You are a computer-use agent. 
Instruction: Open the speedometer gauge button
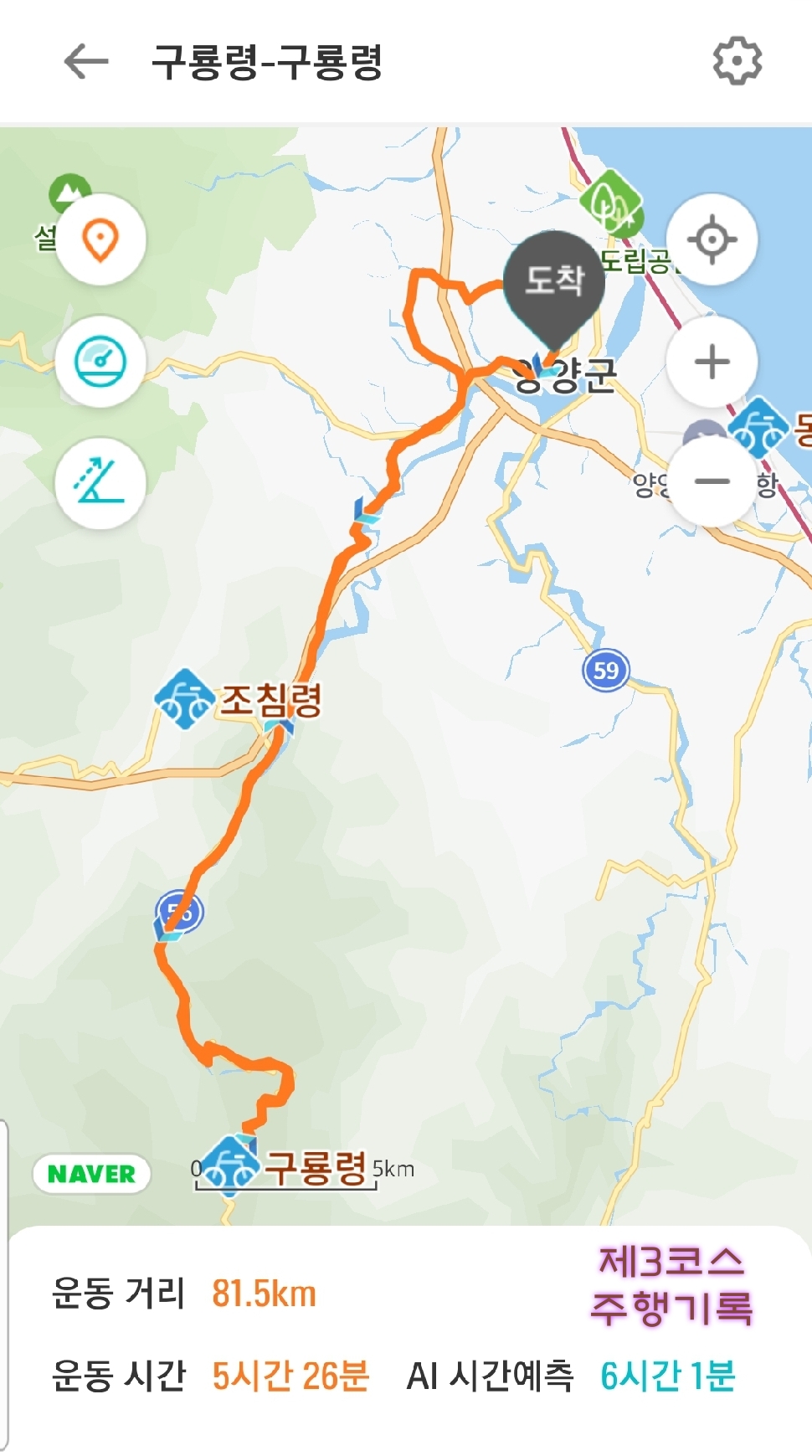tap(100, 362)
